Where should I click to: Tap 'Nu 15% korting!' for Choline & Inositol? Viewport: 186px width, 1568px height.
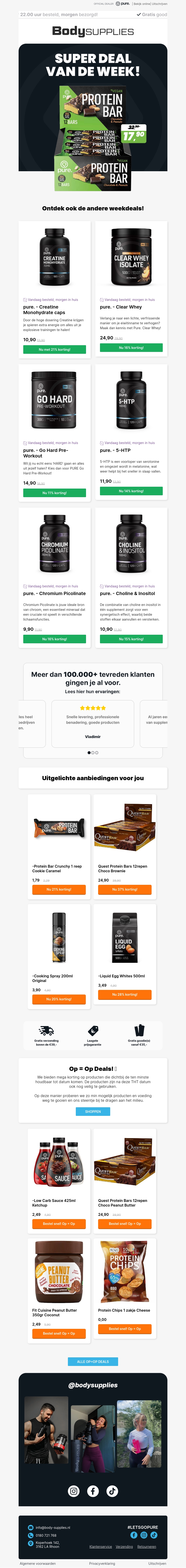tap(131, 639)
